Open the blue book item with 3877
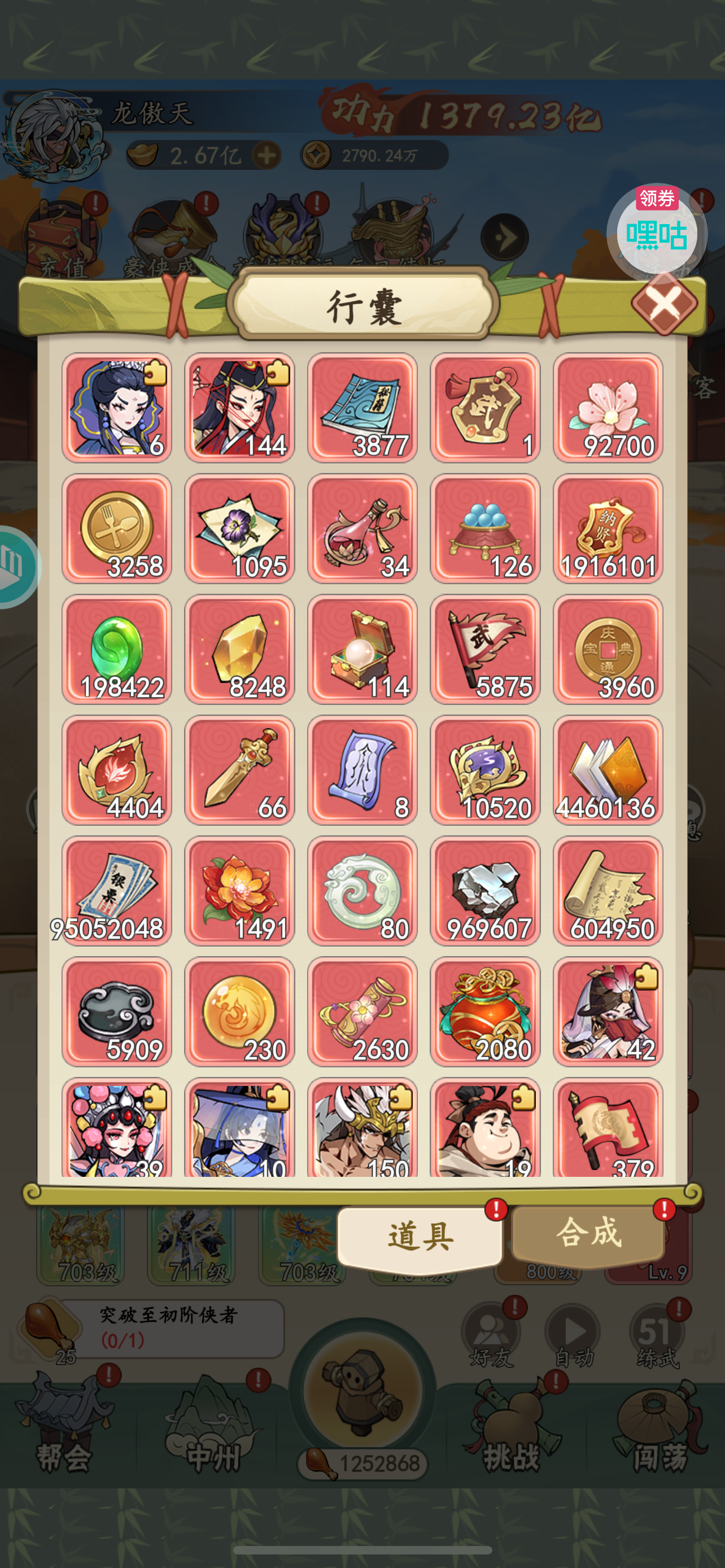 pos(362,408)
